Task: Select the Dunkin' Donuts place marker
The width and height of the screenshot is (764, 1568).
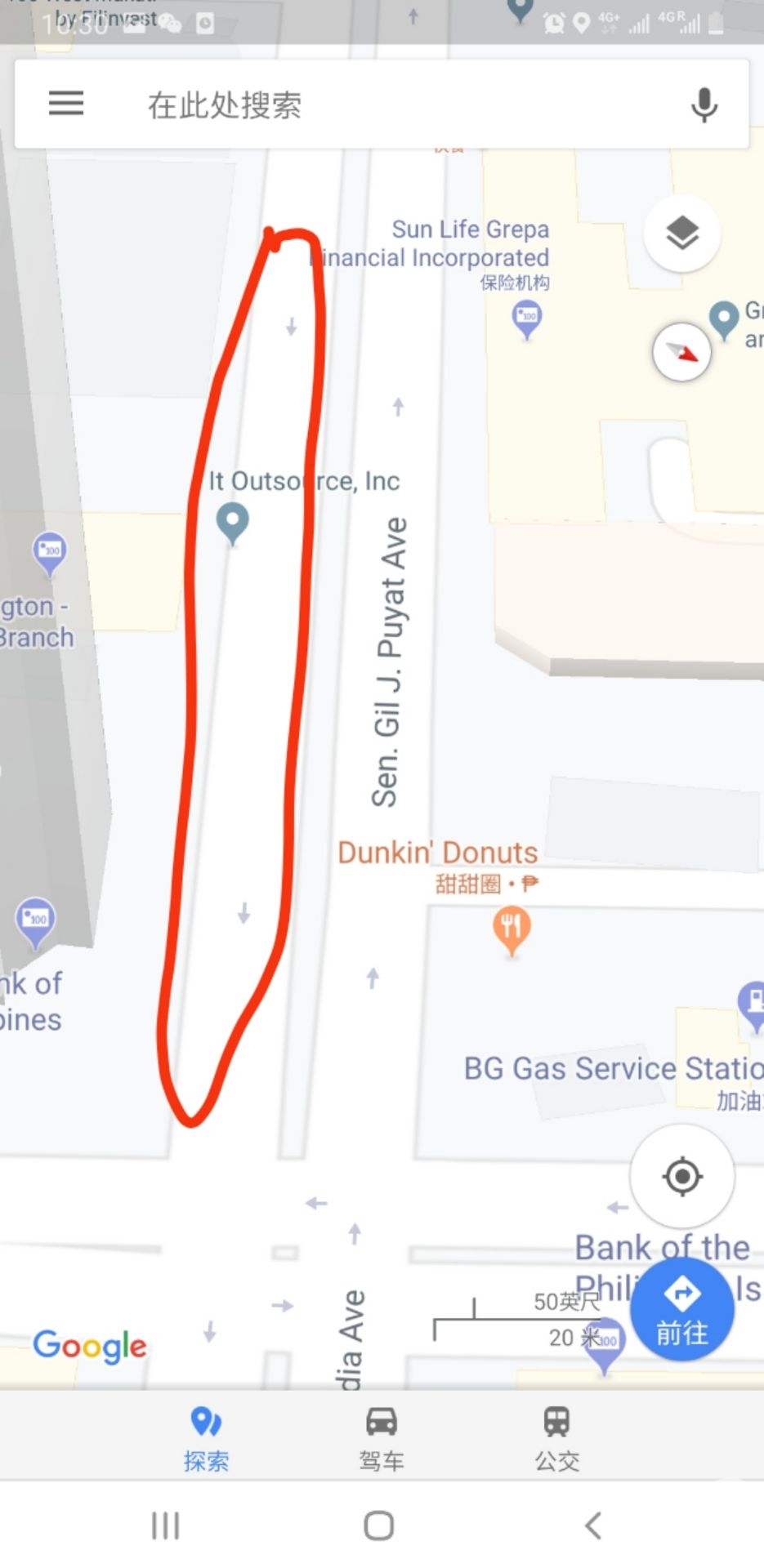Action: (x=512, y=931)
